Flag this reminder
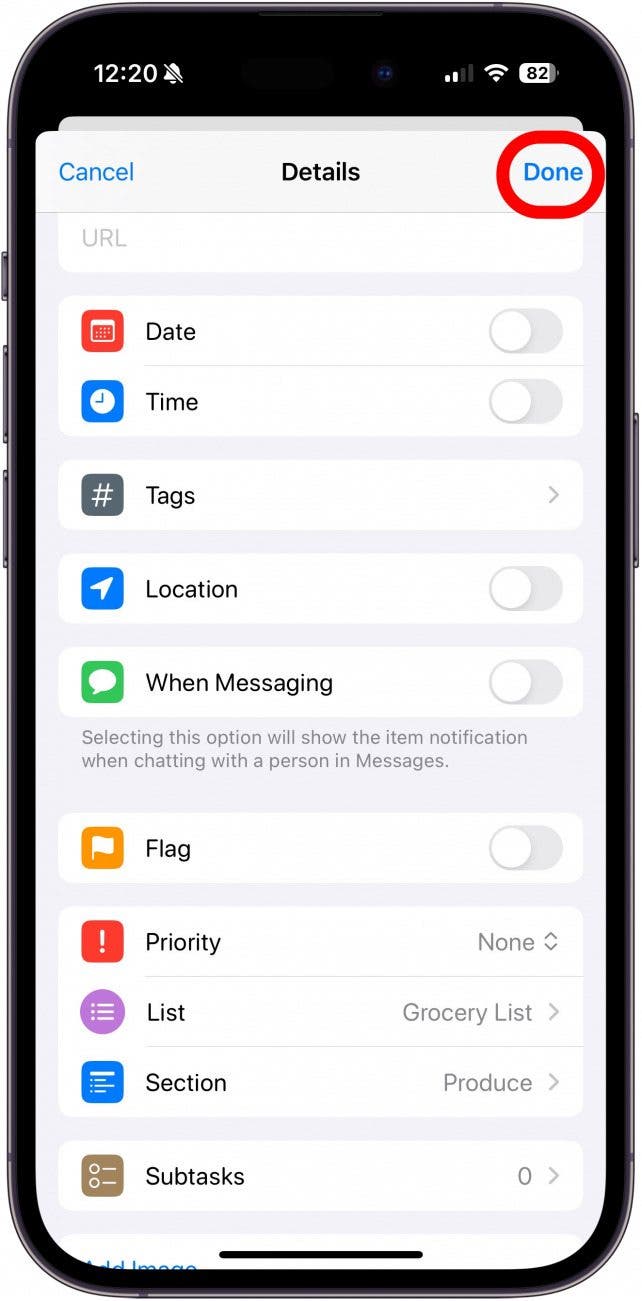The height and width of the screenshot is (1301, 642). pos(525,849)
